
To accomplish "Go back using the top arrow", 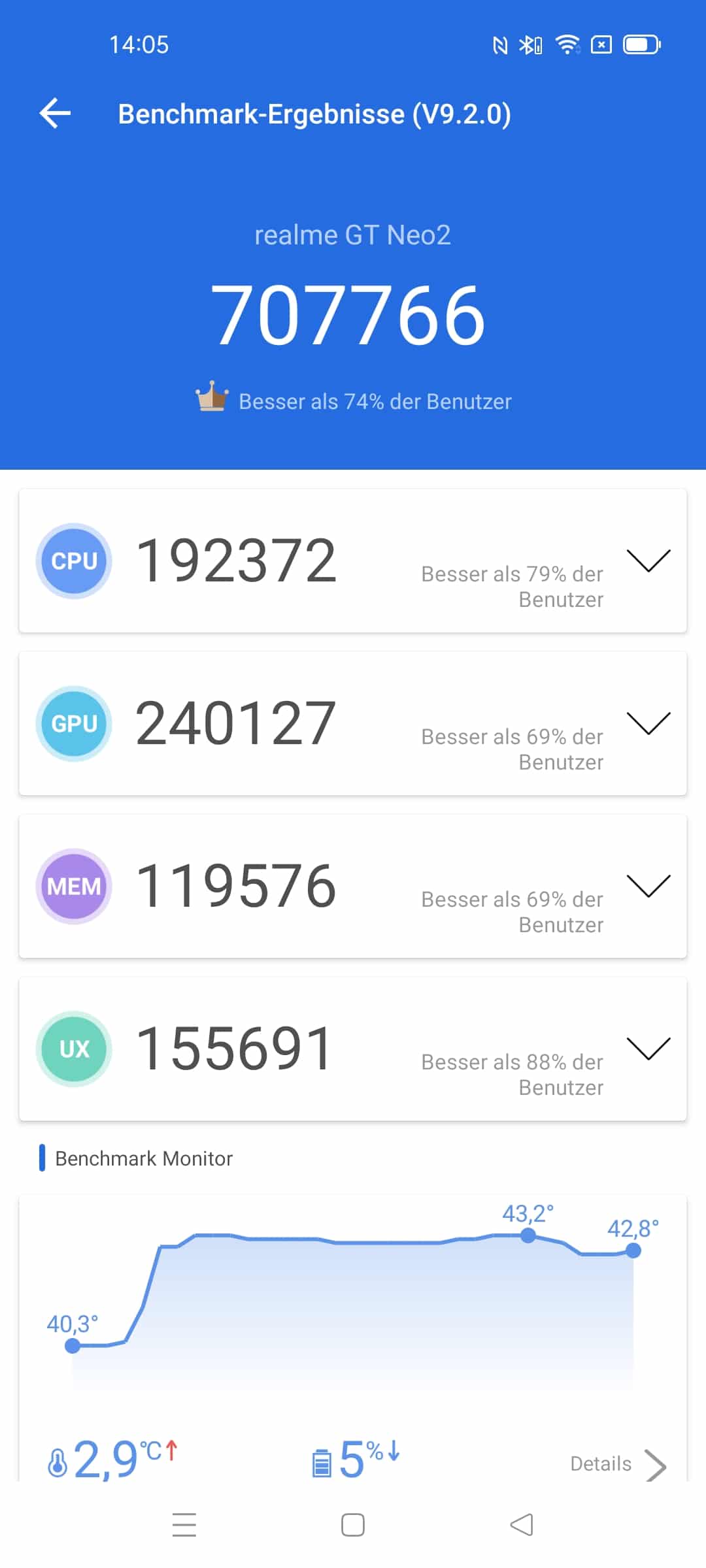I will (55, 114).
